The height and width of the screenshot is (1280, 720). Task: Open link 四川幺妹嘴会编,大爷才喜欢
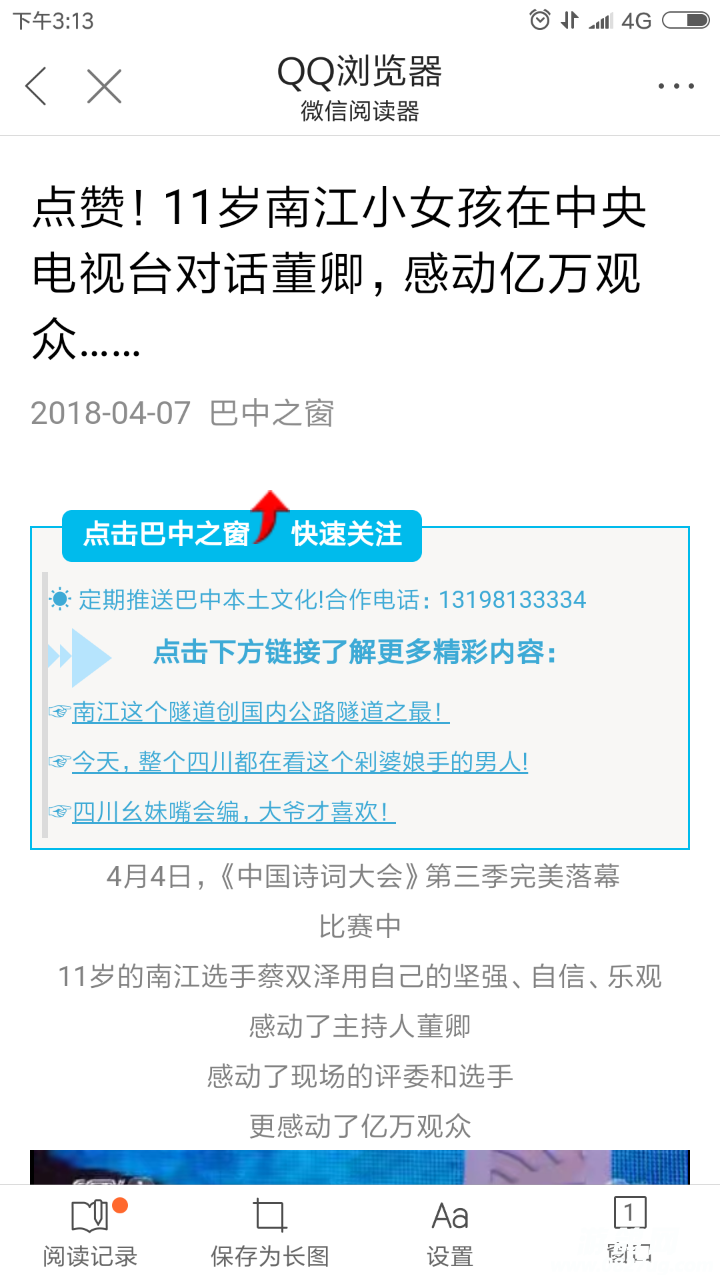[233, 812]
